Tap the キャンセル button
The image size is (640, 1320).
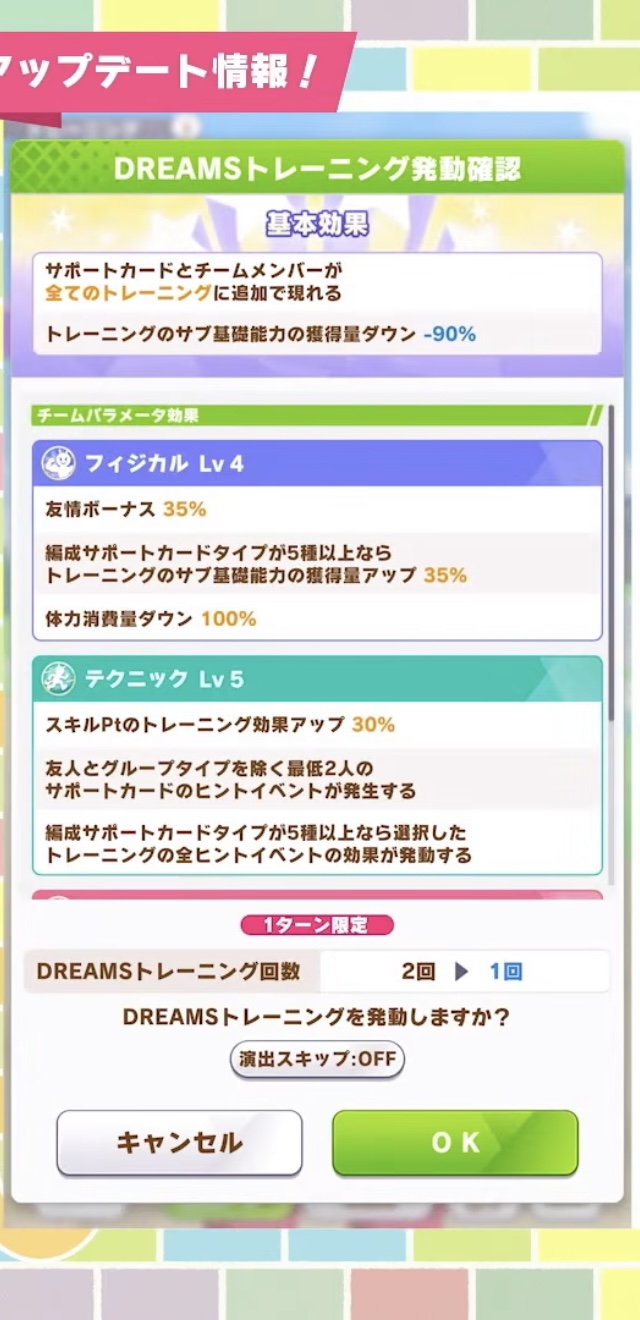(x=179, y=1142)
